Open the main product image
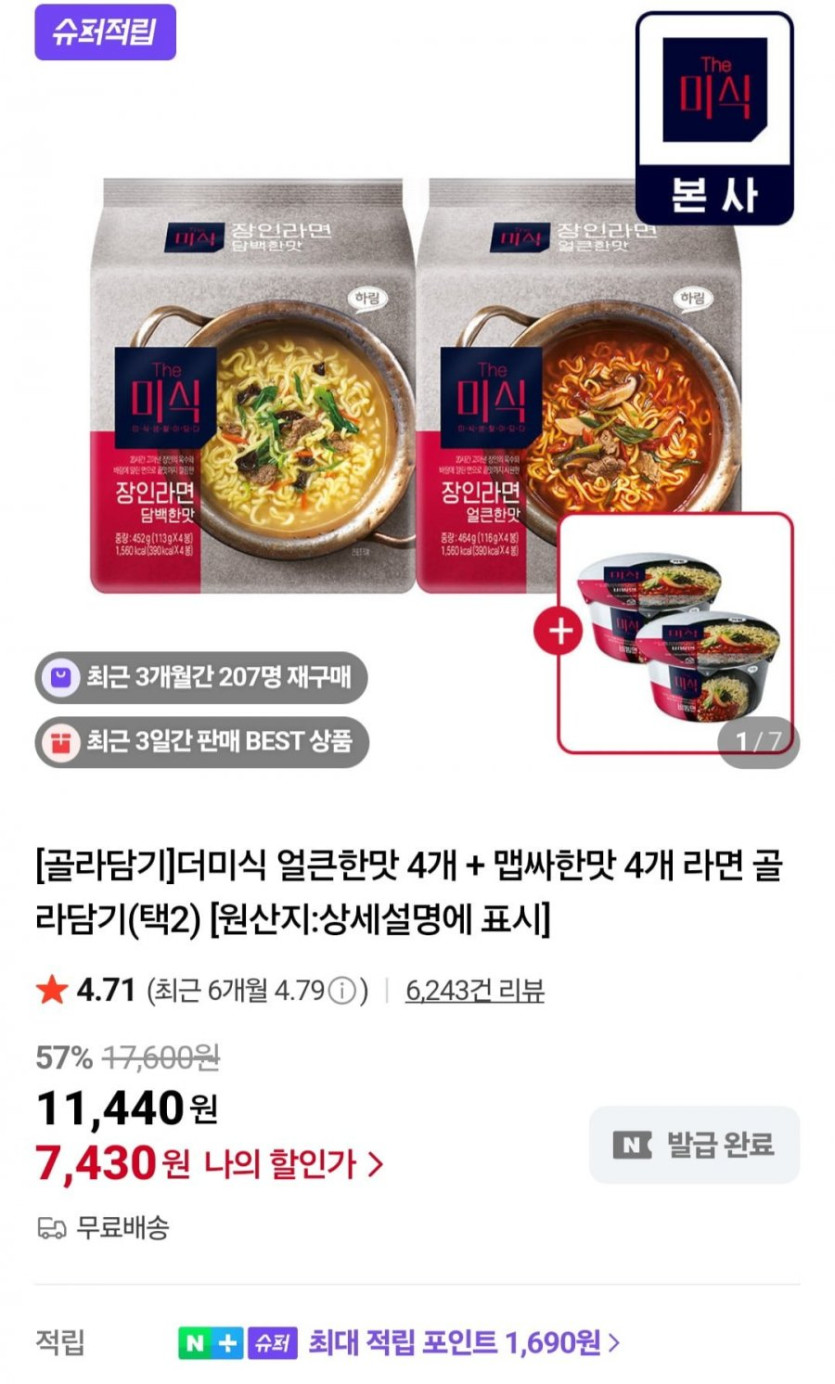Screen dimensions: 835x1384 click(417, 385)
